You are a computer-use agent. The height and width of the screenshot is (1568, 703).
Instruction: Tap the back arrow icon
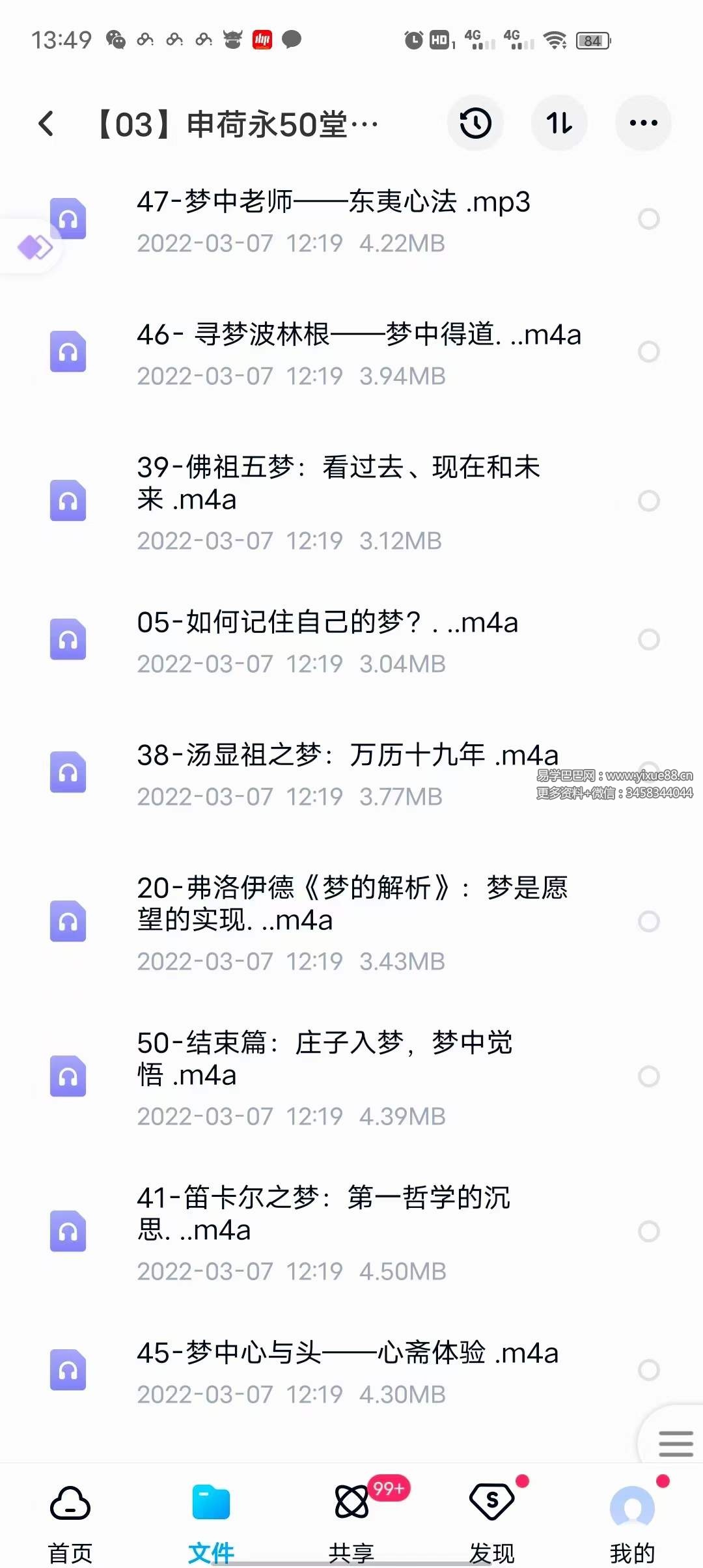[x=46, y=124]
